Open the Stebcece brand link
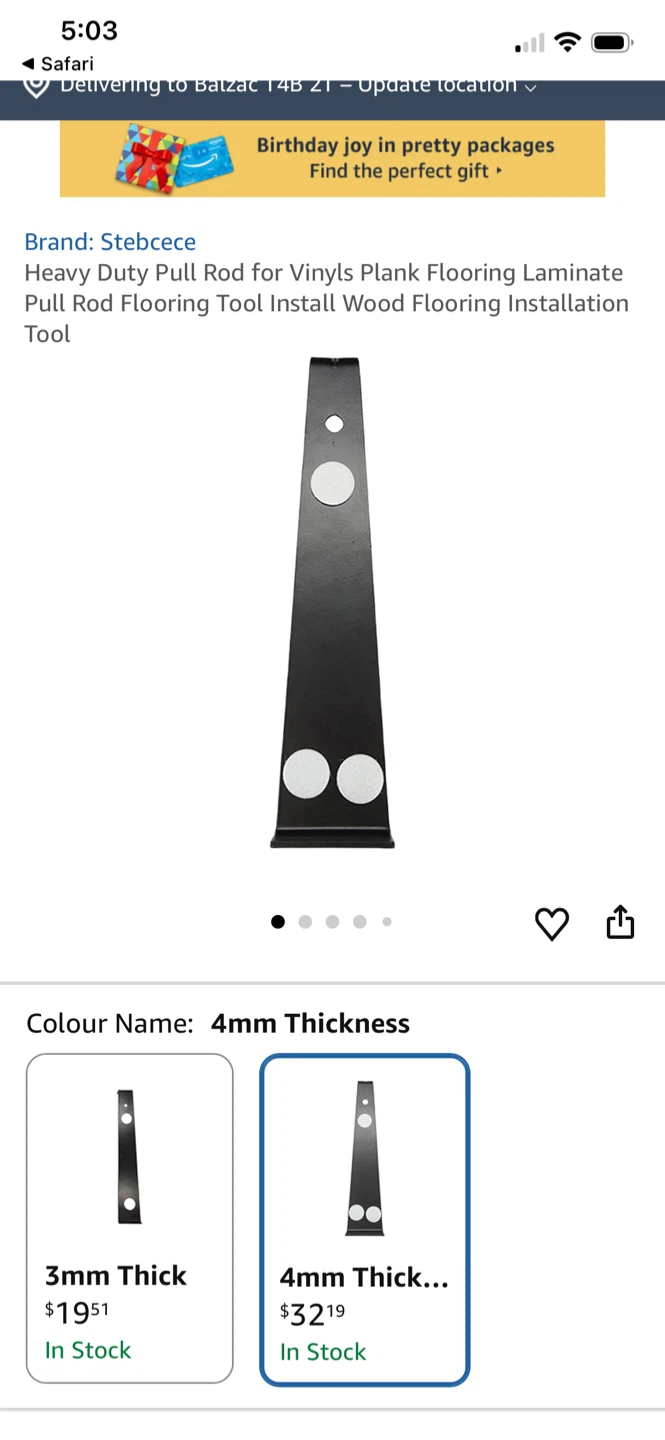 click(110, 242)
